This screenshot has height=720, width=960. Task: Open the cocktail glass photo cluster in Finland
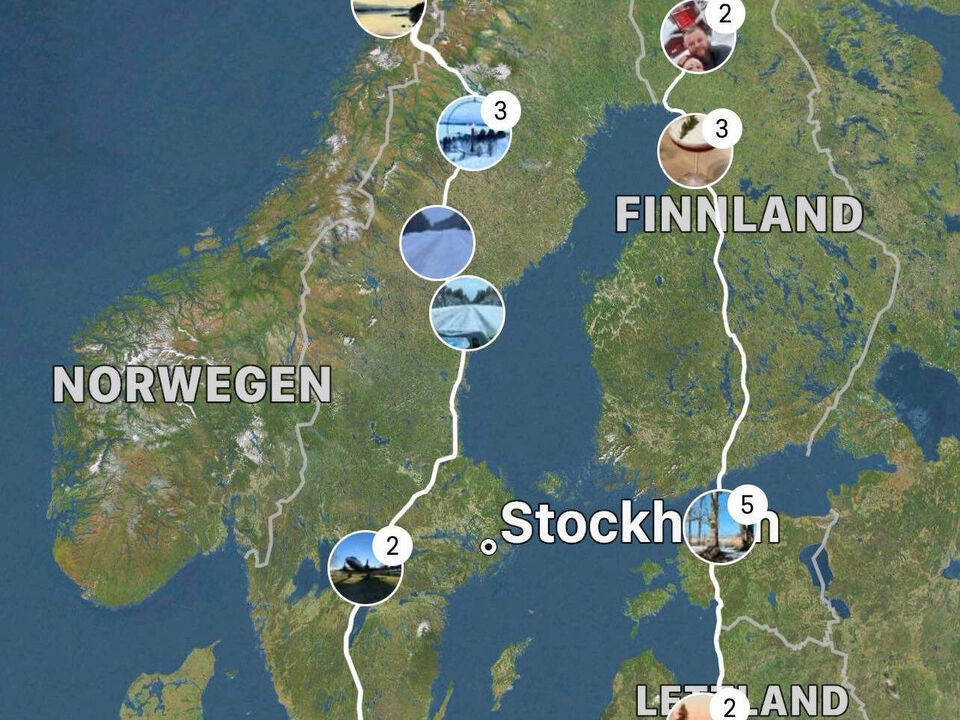[695, 151]
